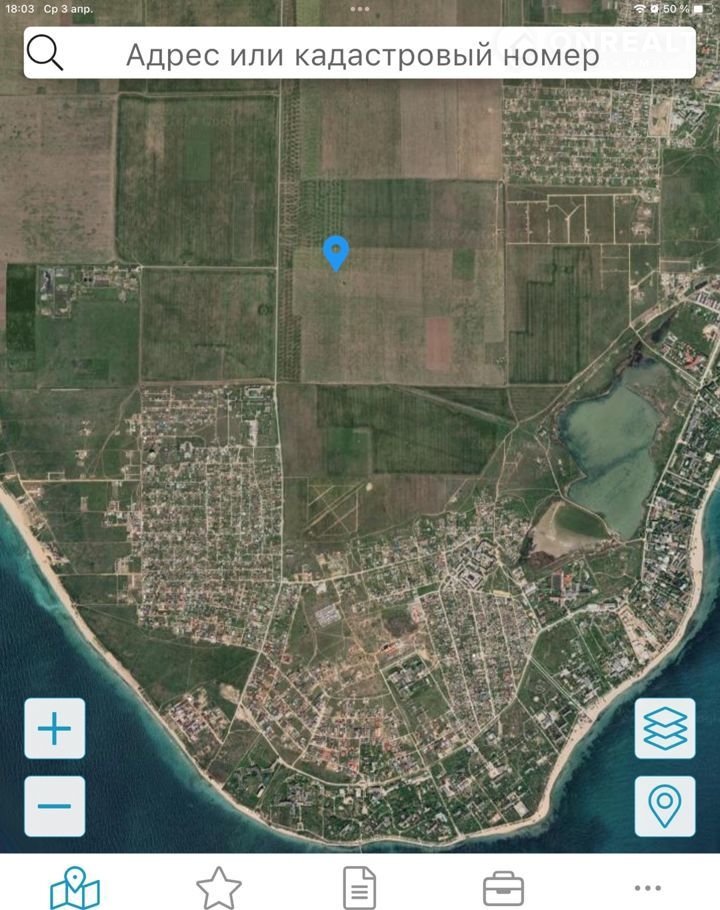Open the briefcase tab
The width and height of the screenshot is (720, 910).
coord(503,887)
